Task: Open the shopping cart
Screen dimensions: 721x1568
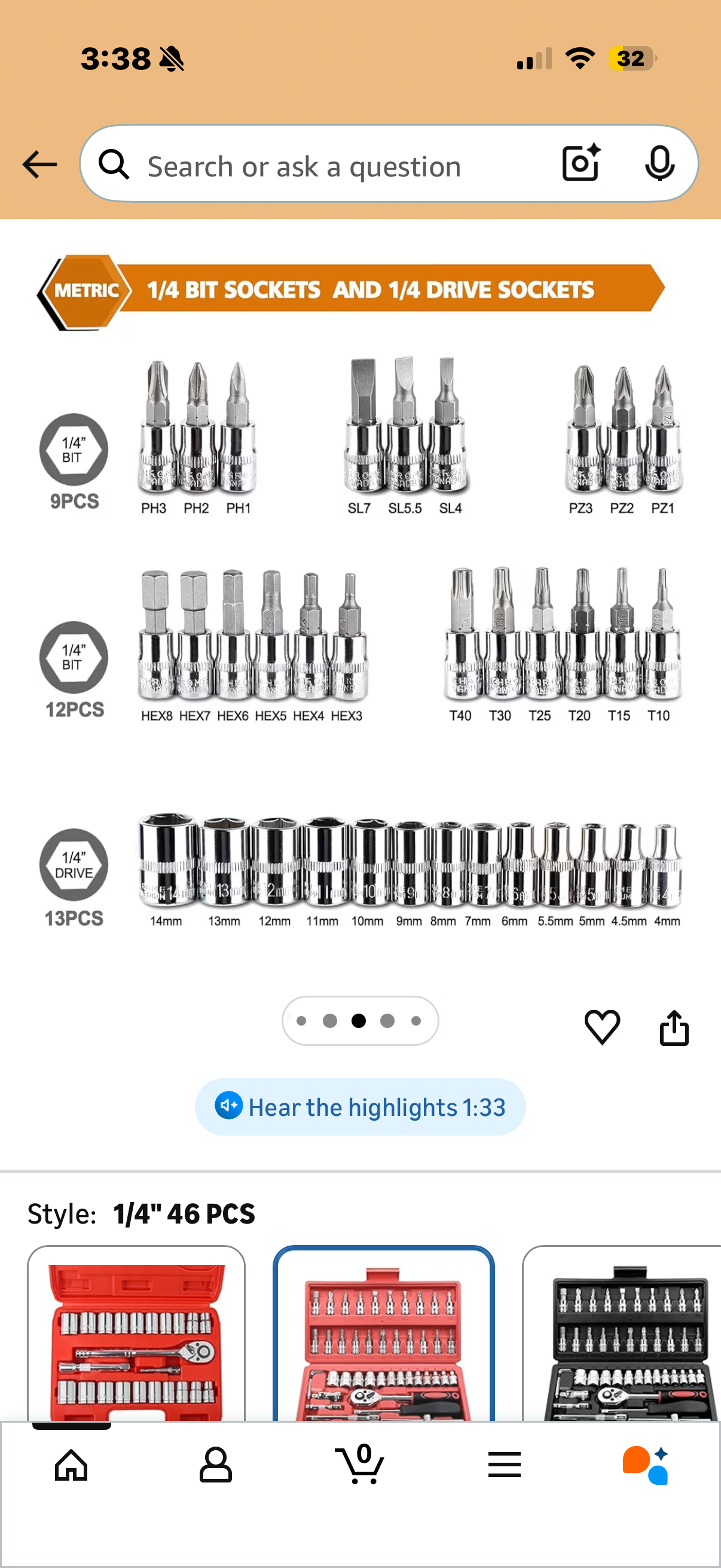Action: coord(360,1465)
